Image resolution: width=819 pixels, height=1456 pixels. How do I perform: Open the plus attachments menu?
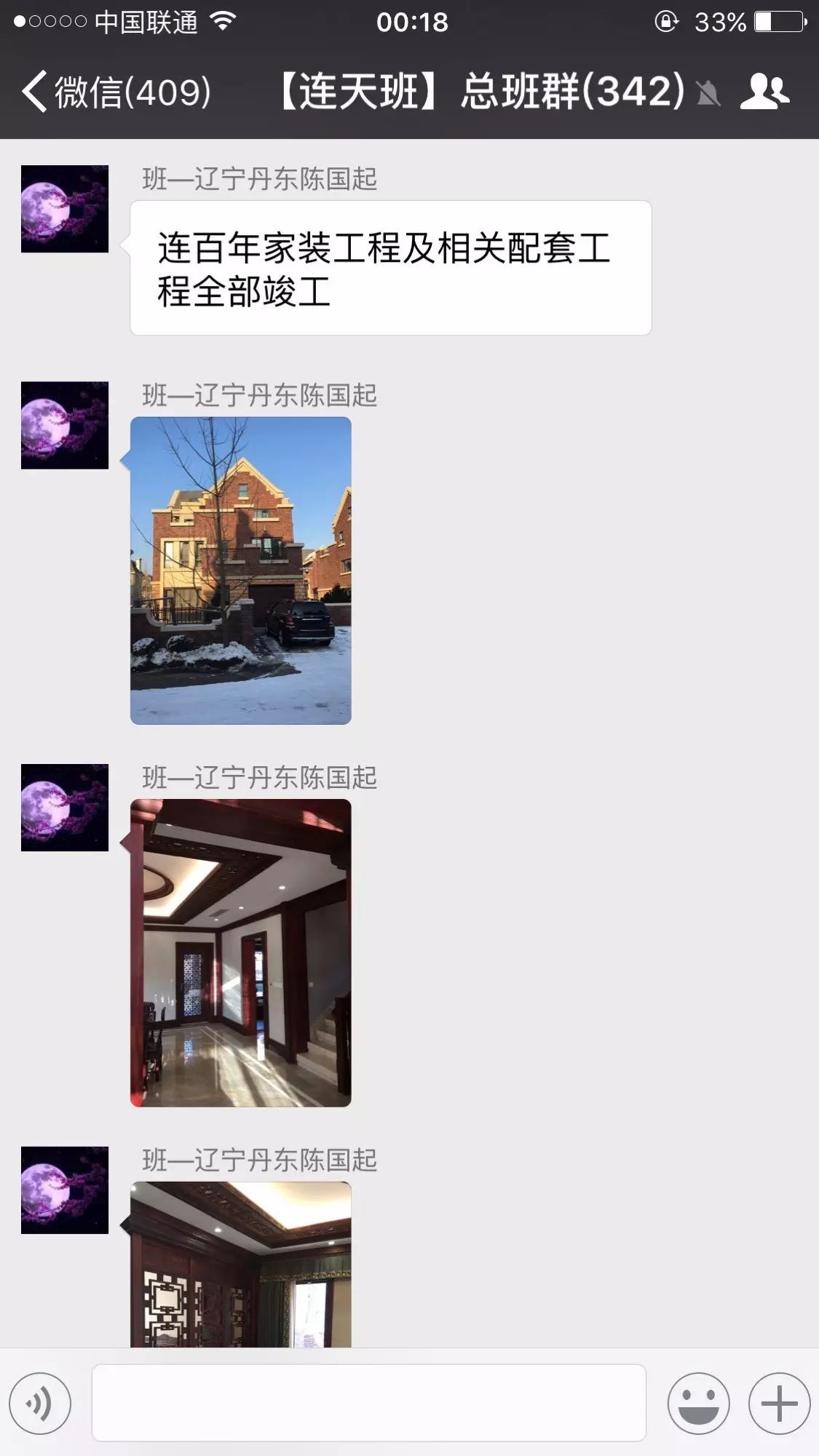tap(779, 1403)
